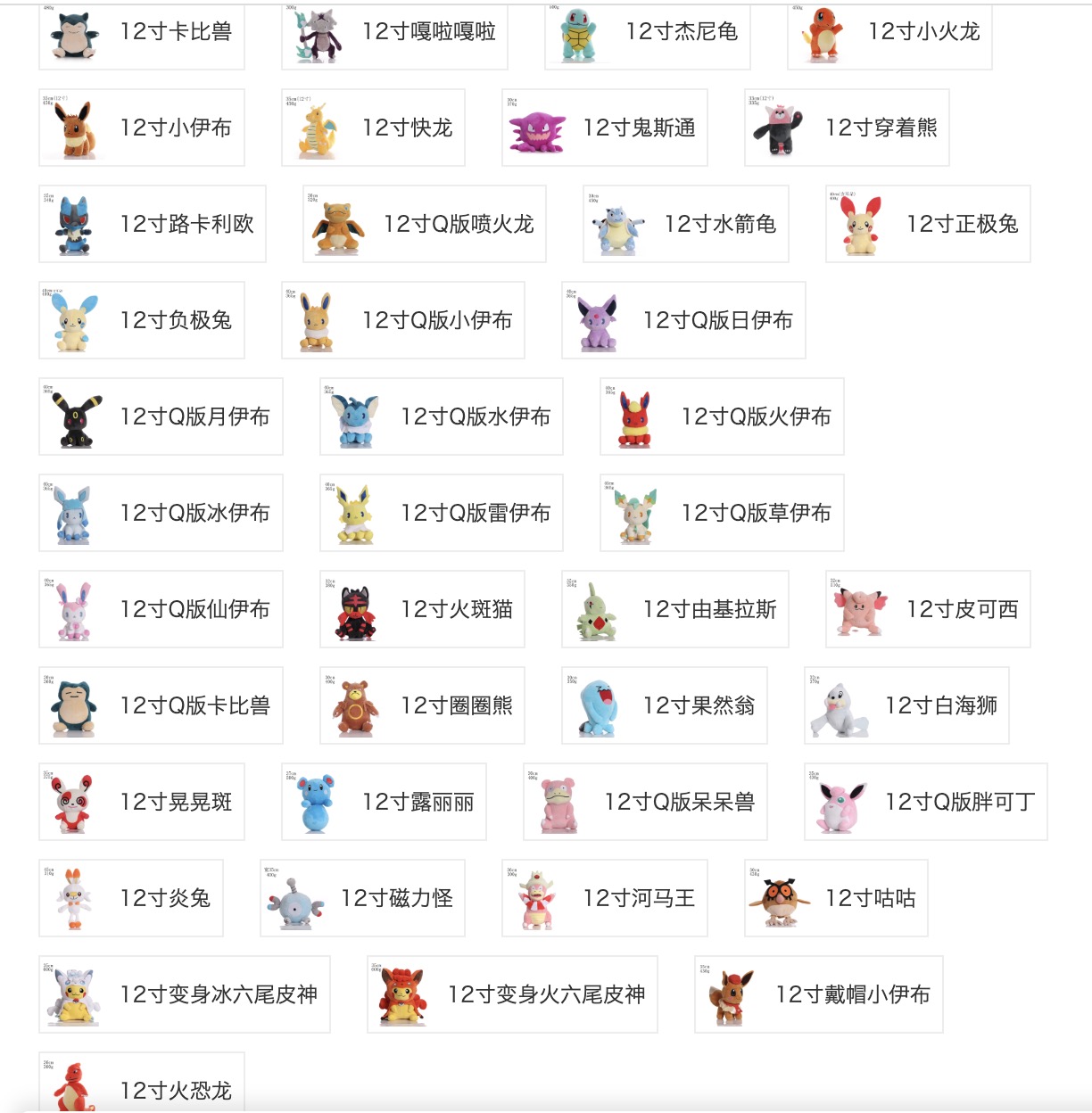Viewport: 1092px width, 1113px height.
Task: Select 12寸磁力怪 variant
Action: pyautogui.click(x=362, y=898)
